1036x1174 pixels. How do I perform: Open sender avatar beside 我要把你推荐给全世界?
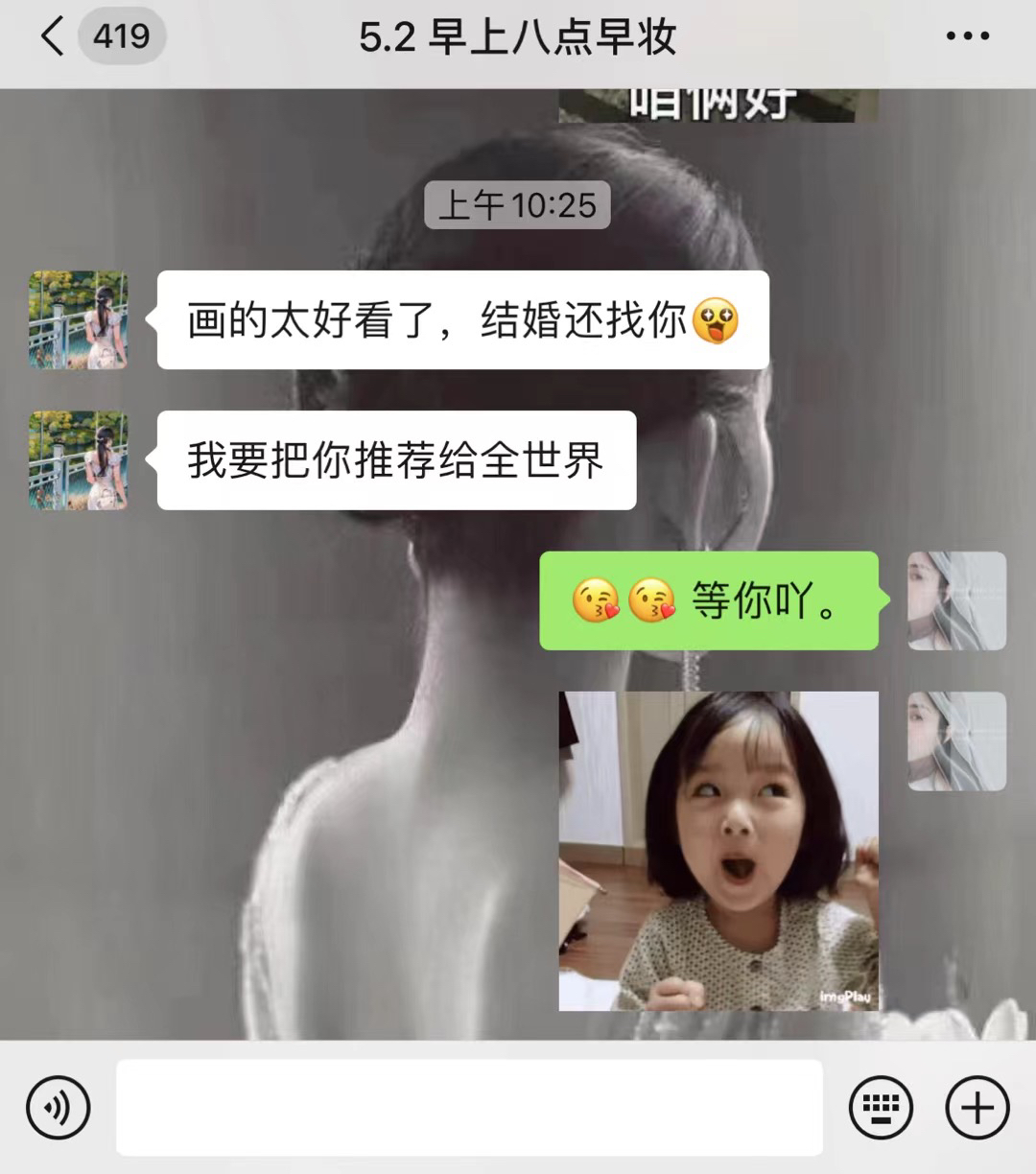click(78, 460)
